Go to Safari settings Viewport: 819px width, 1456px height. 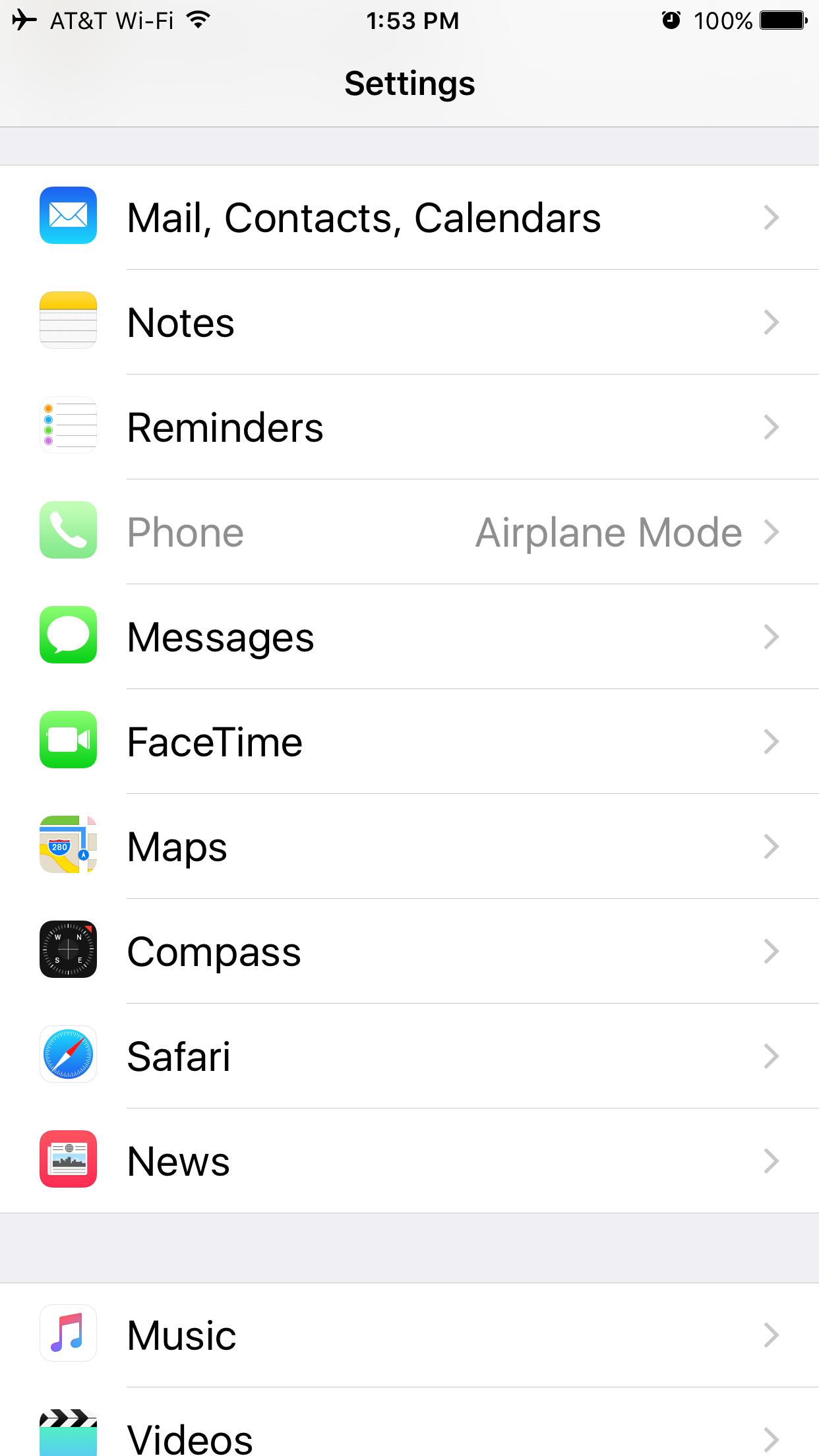tap(409, 1056)
